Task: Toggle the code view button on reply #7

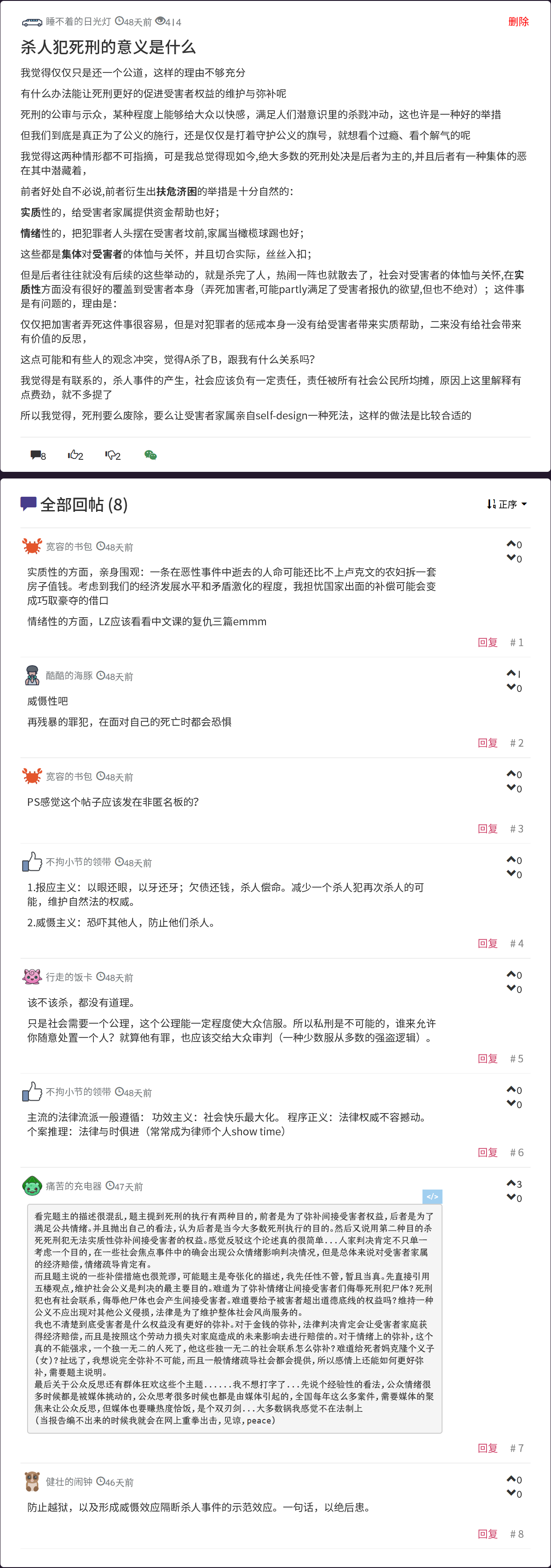Action: point(432,1197)
